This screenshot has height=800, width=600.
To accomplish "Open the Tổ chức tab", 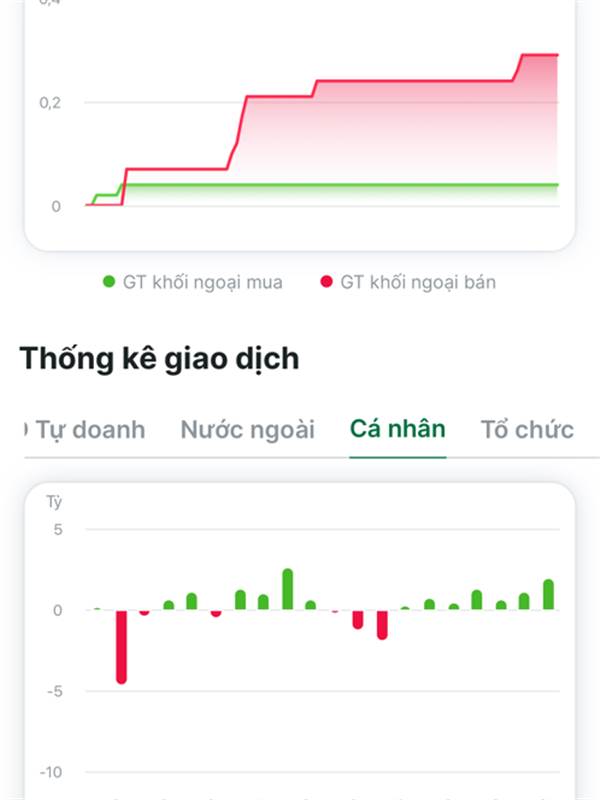I will 527,430.
